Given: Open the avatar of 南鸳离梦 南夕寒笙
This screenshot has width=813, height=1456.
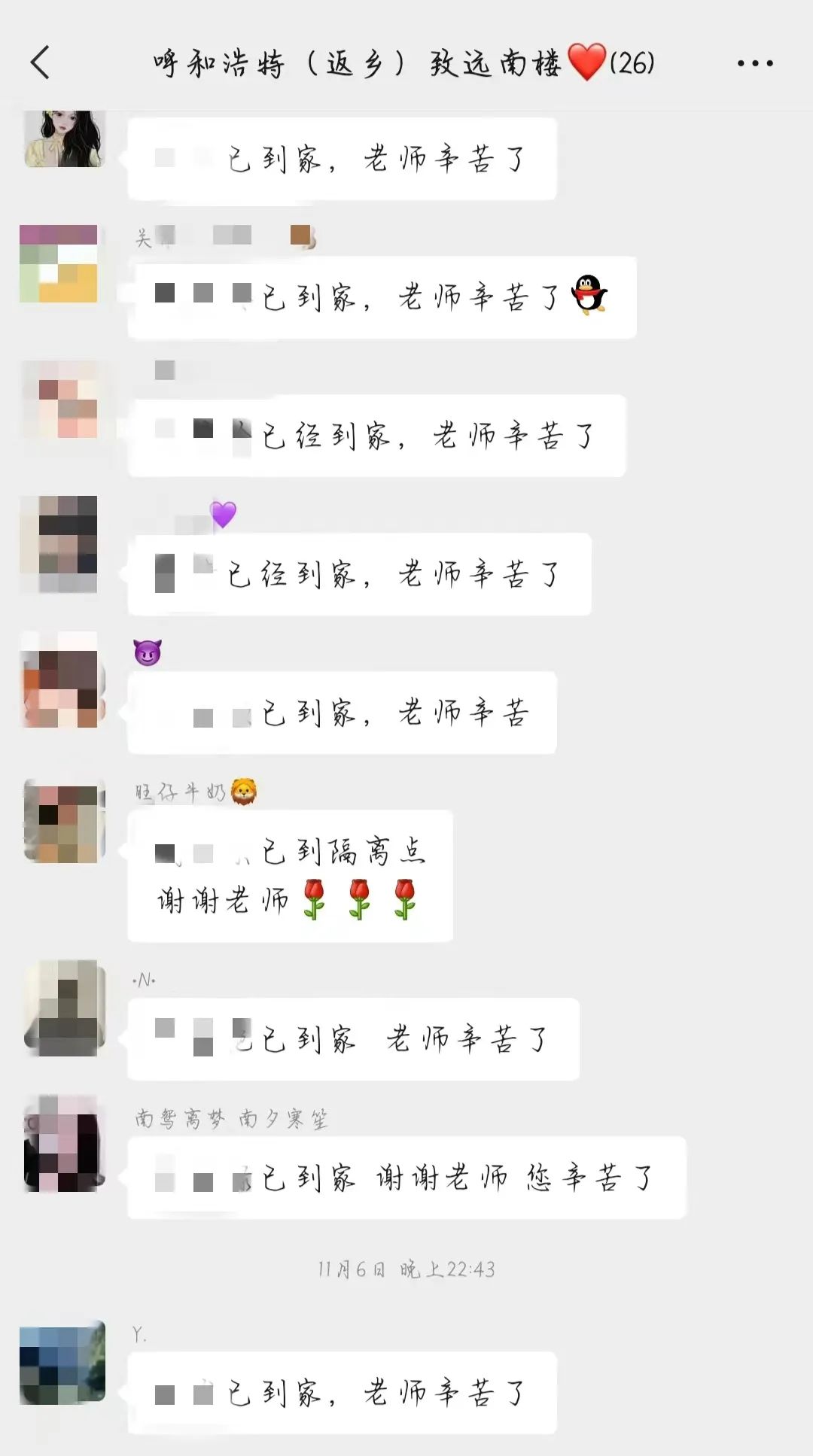Looking at the screenshot, I should pyautogui.click(x=62, y=1142).
